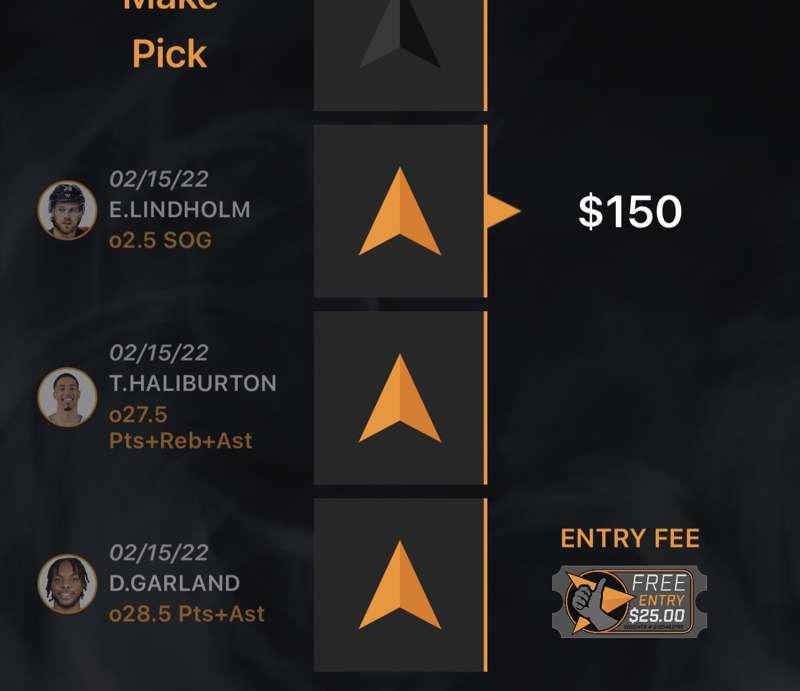Viewport: 800px width, 691px height.
Task: Open T.Haliburton's player avatar
Action: [x=67, y=397]
